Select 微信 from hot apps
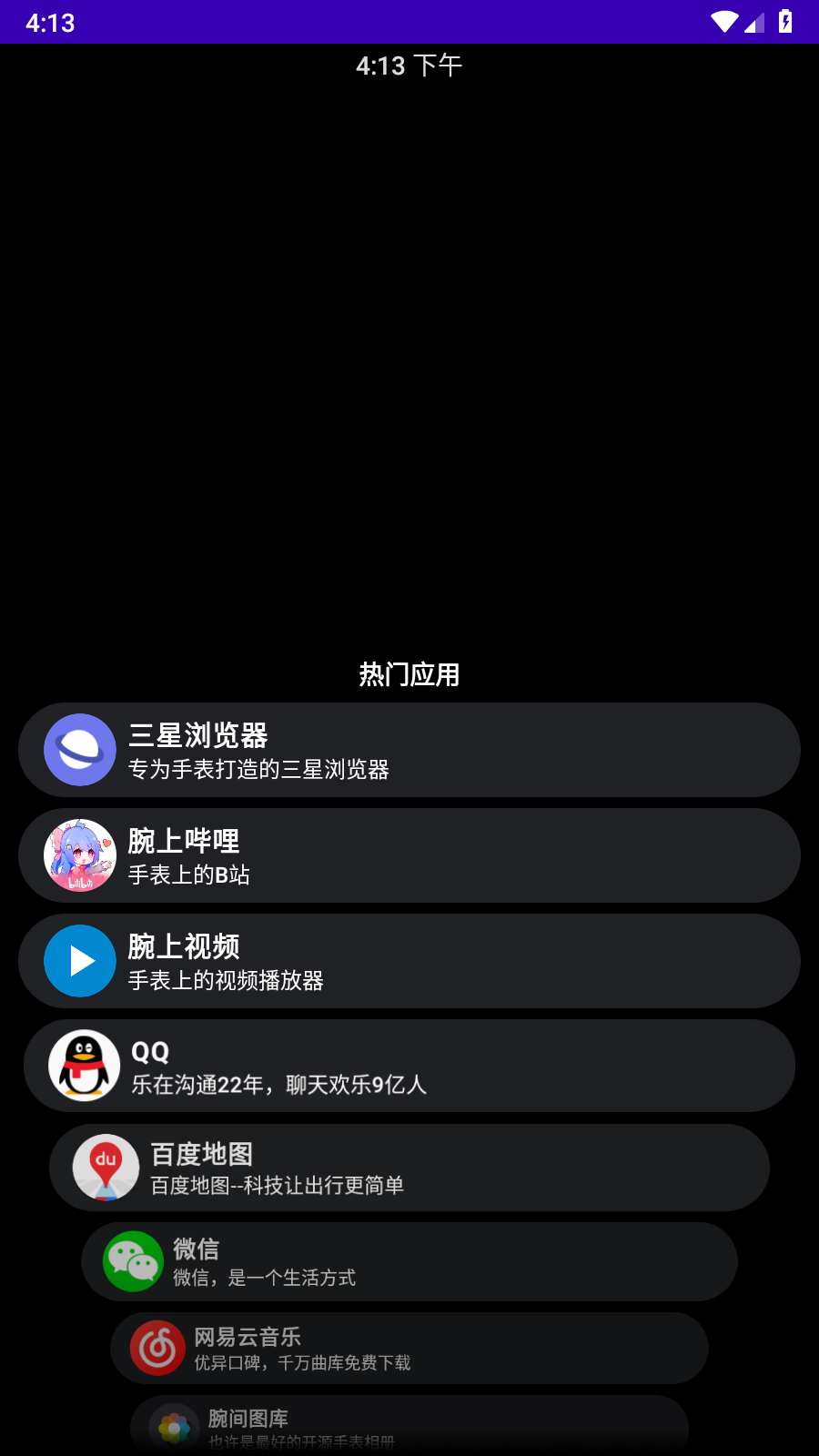819x1456 pixels. point(409,1261)
